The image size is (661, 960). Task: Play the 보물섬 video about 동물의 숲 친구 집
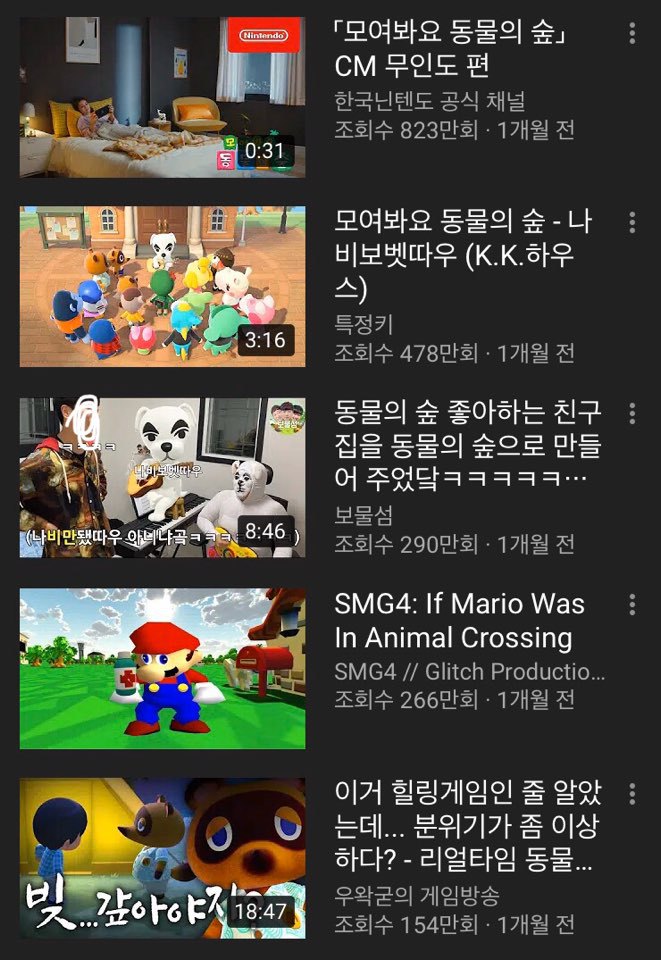[x=162, y=477]
